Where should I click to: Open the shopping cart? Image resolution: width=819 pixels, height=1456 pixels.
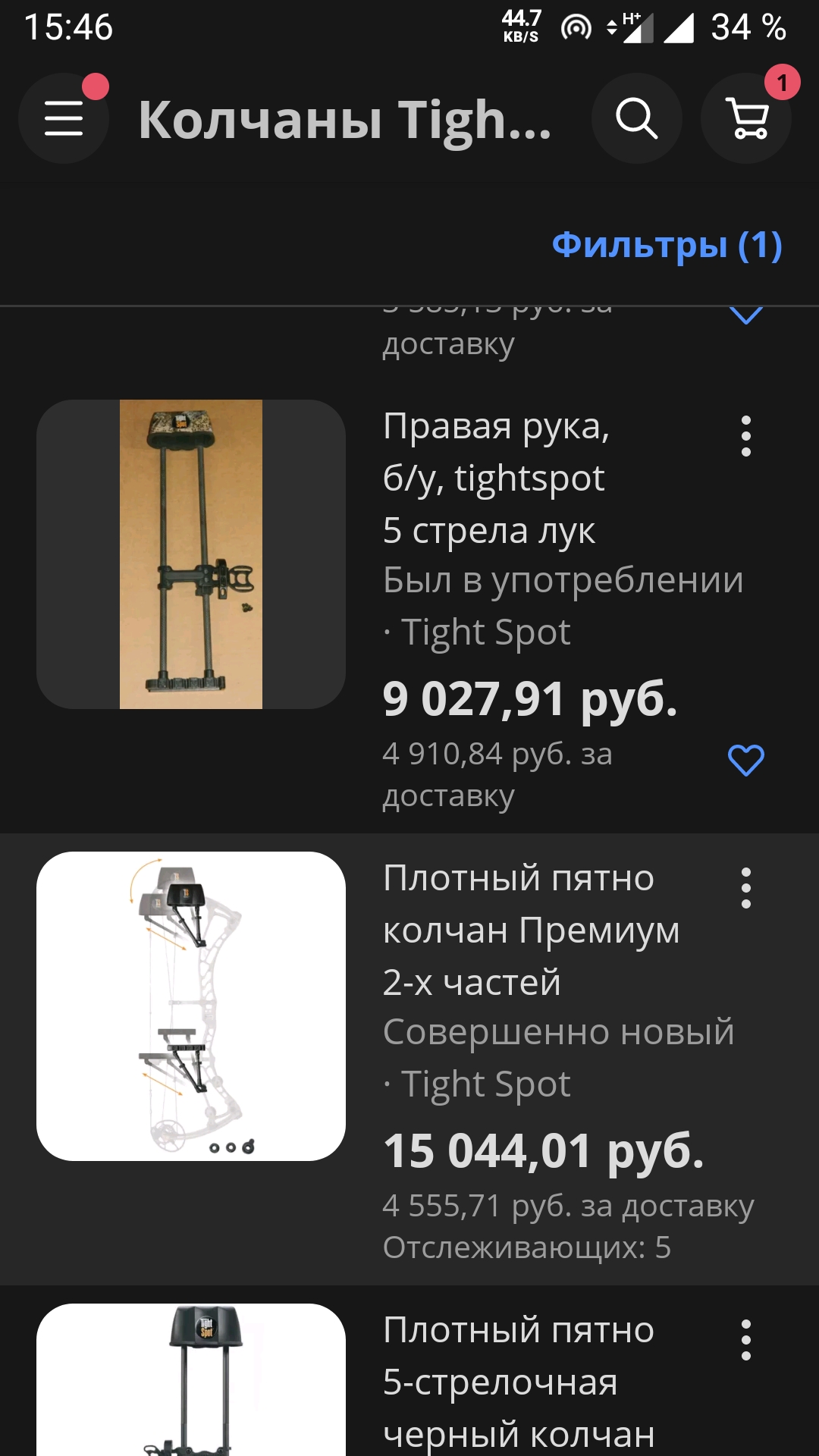click(746, 118)
